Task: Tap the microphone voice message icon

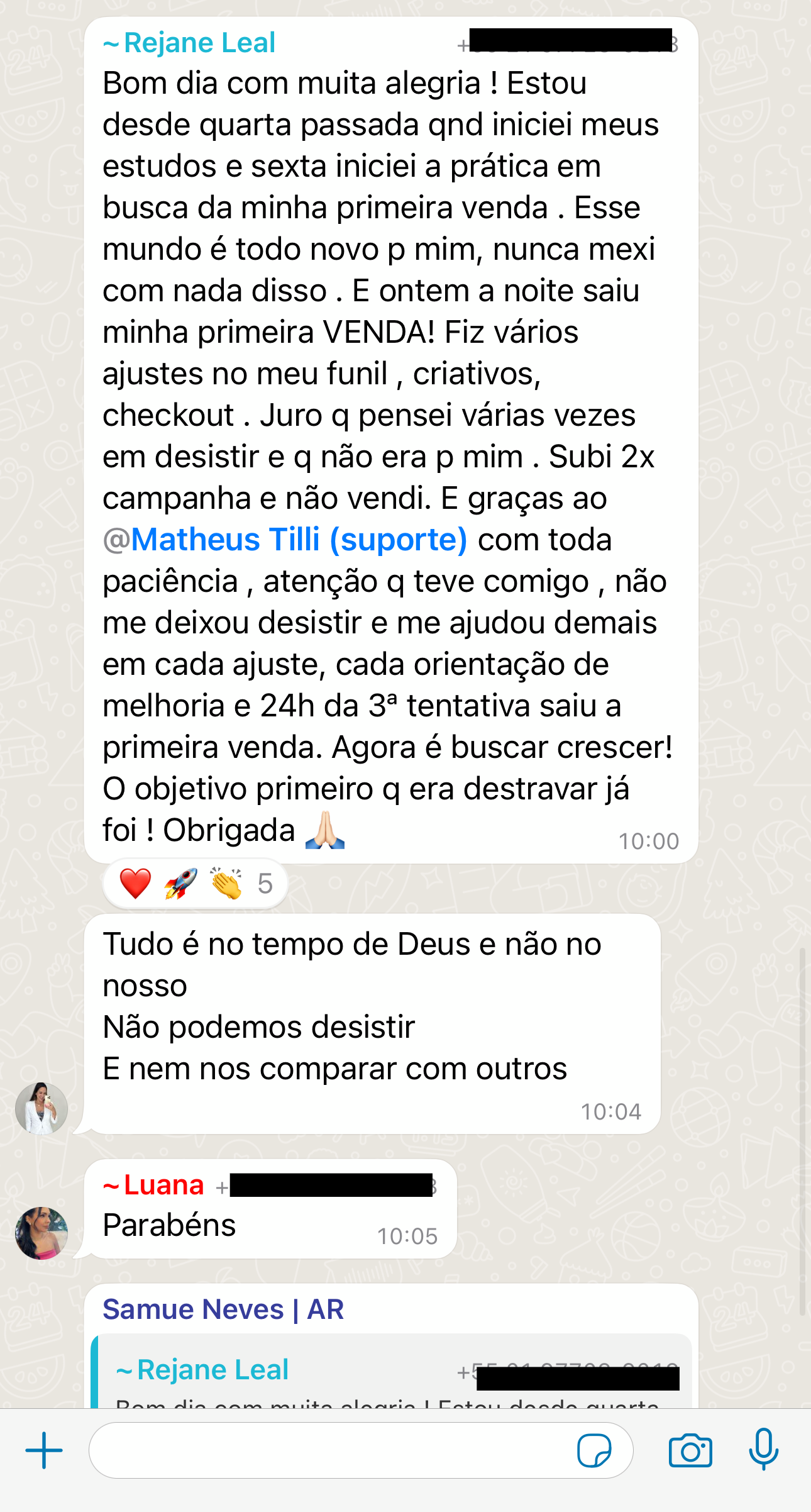Action: (x=763, y=1449)
